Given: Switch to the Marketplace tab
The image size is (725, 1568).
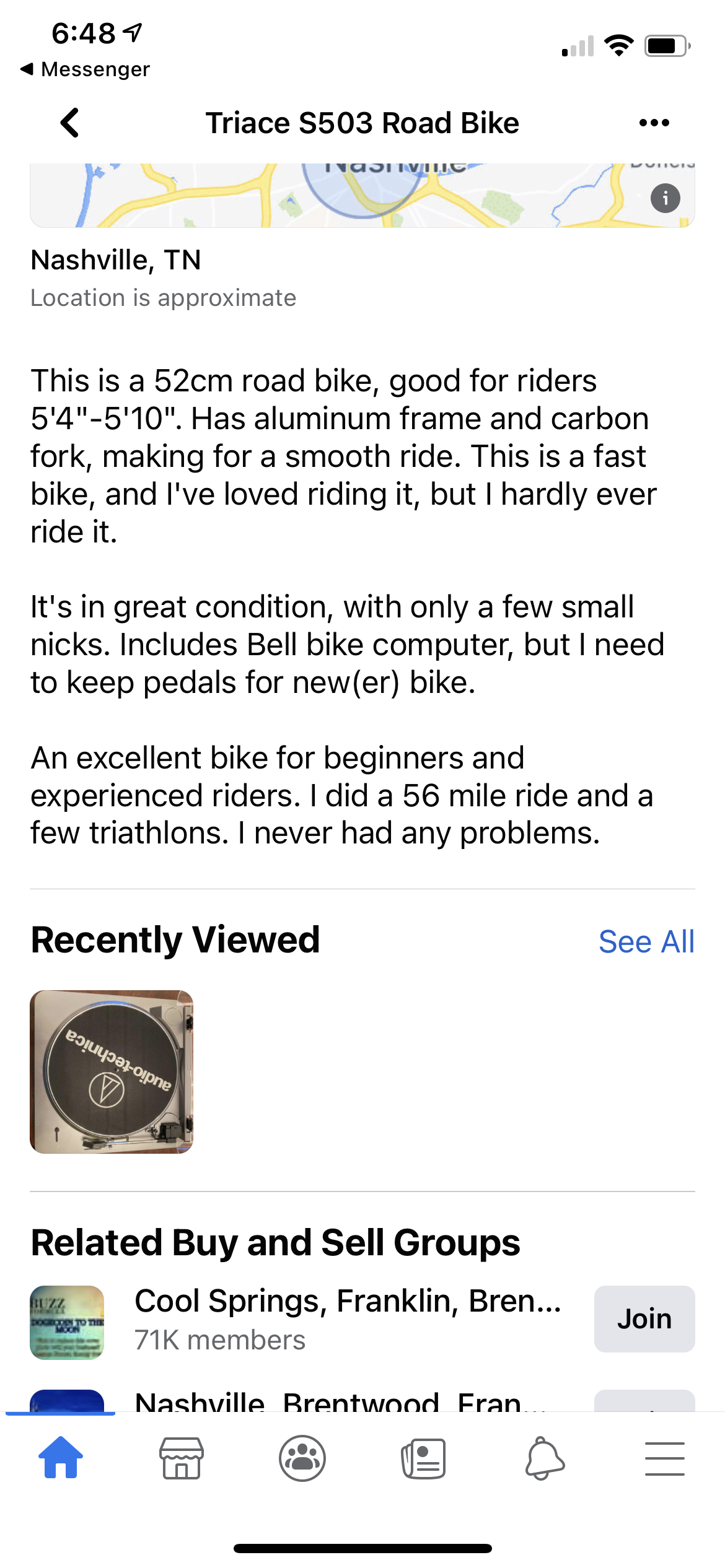Looking at the screenshot, I should [181, 1458].
